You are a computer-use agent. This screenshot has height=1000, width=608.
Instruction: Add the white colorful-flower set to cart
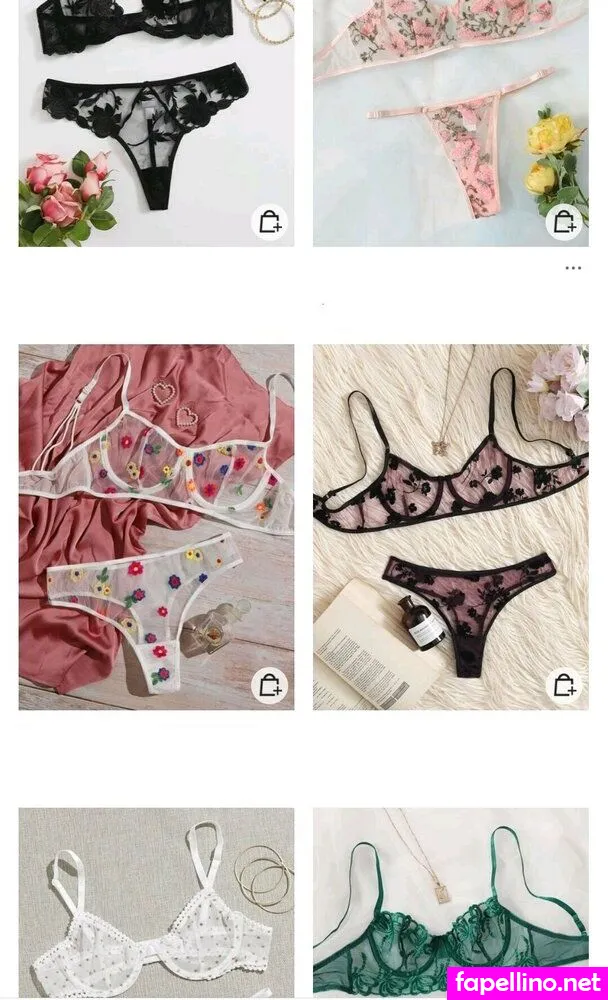tap(269, 685)
